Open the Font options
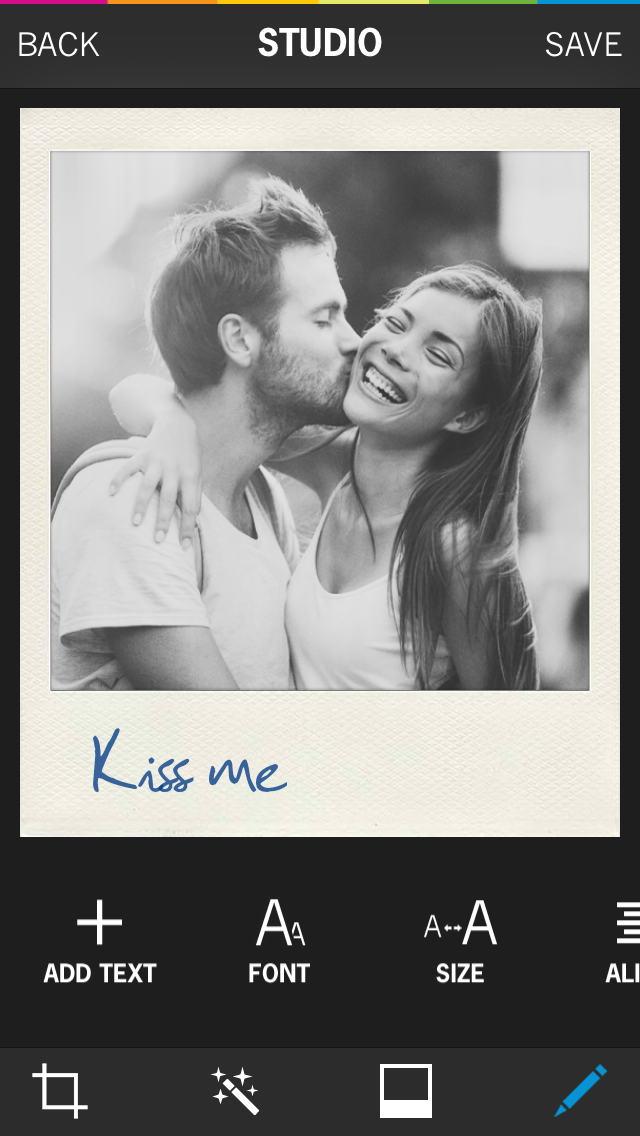The width and height of the screenshot is (640, 1136). click(279, 942)
